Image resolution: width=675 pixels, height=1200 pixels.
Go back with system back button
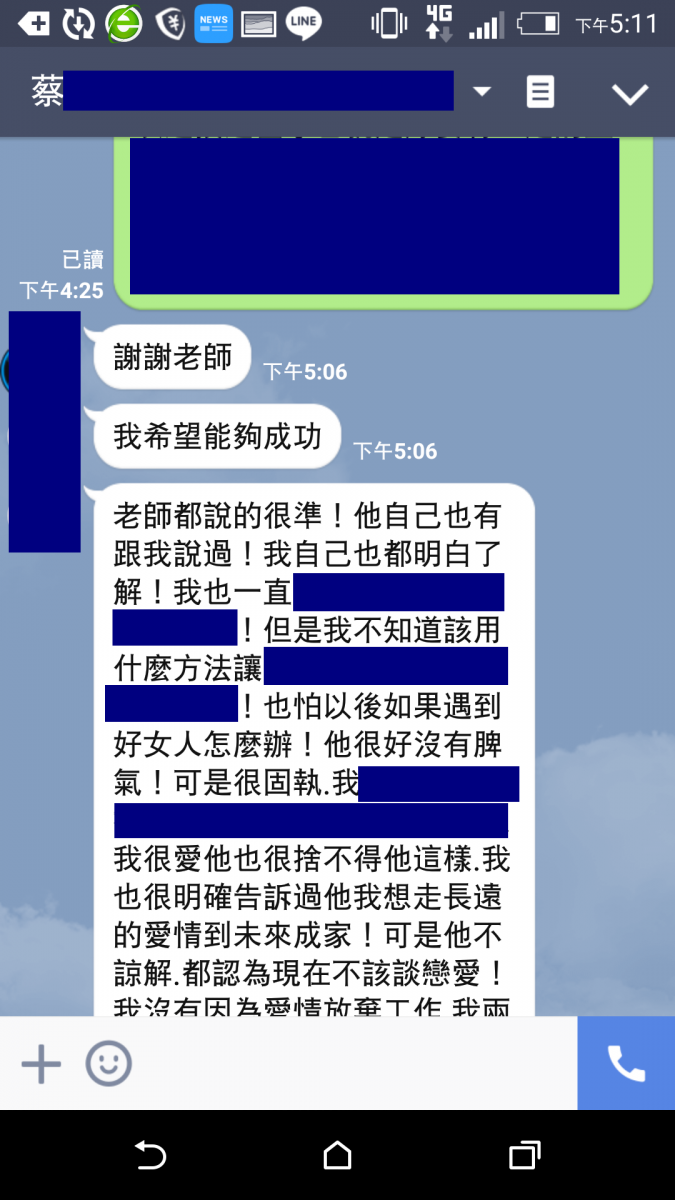click(150, 1156)
